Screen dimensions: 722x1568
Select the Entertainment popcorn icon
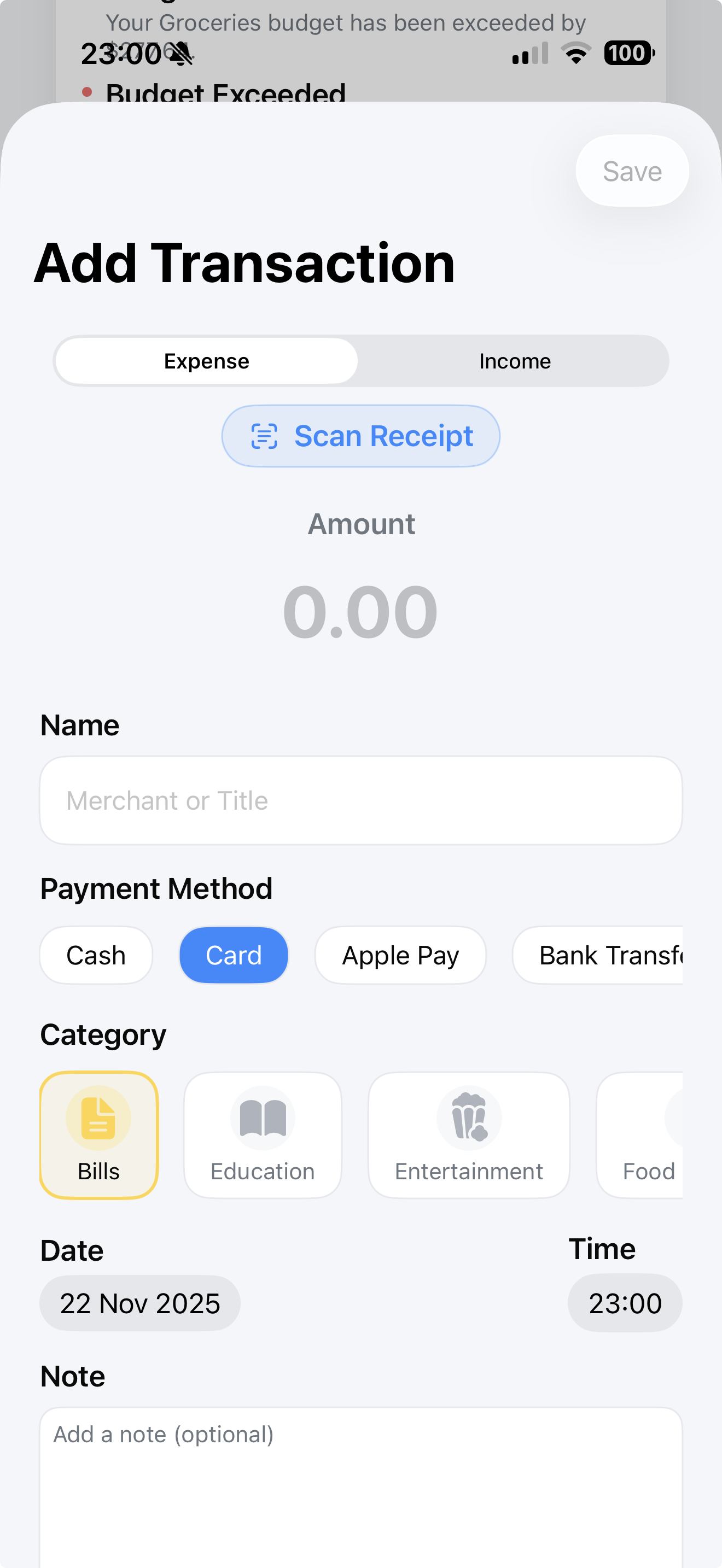tap(469, 1120)
